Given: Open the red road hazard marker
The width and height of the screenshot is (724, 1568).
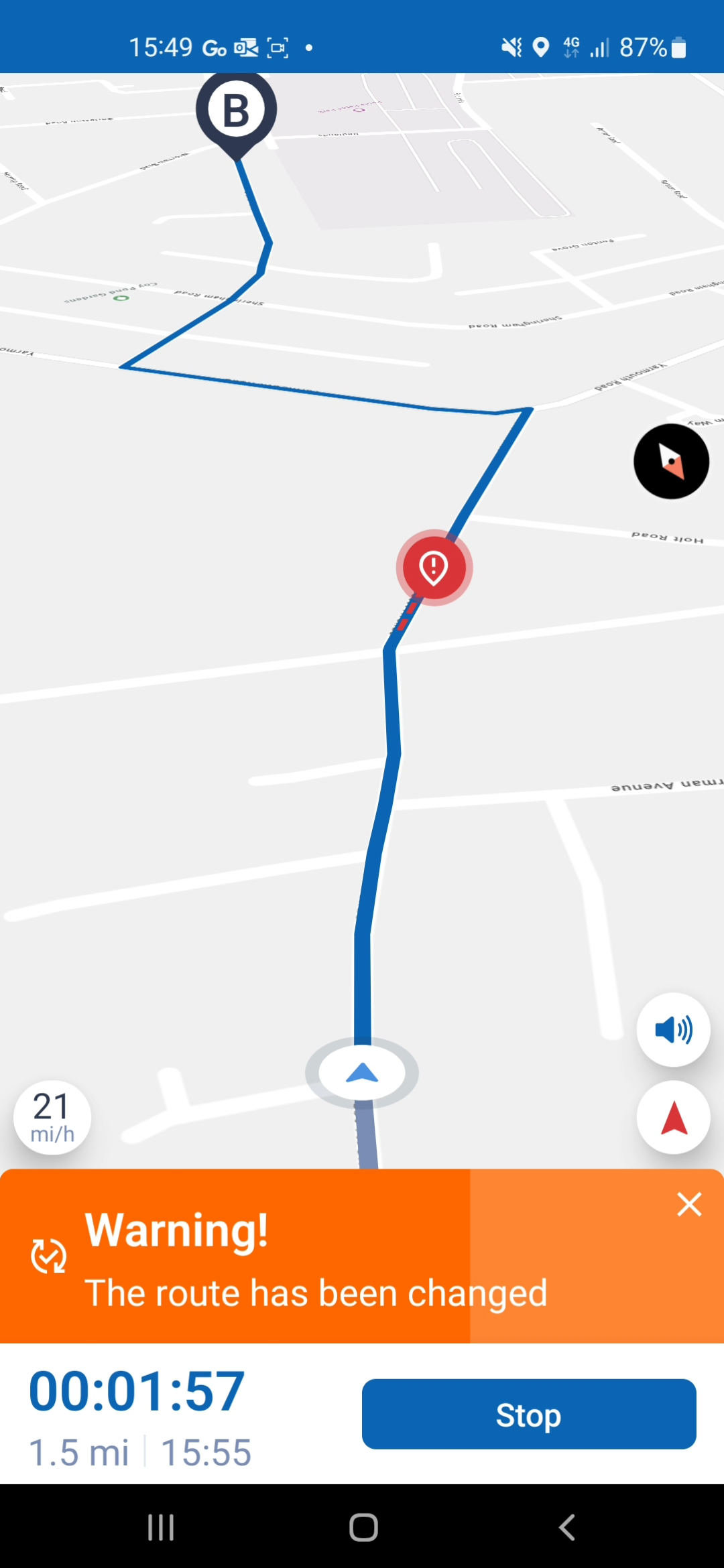Looking at the screenshot, I should click(x=434, y=568).
